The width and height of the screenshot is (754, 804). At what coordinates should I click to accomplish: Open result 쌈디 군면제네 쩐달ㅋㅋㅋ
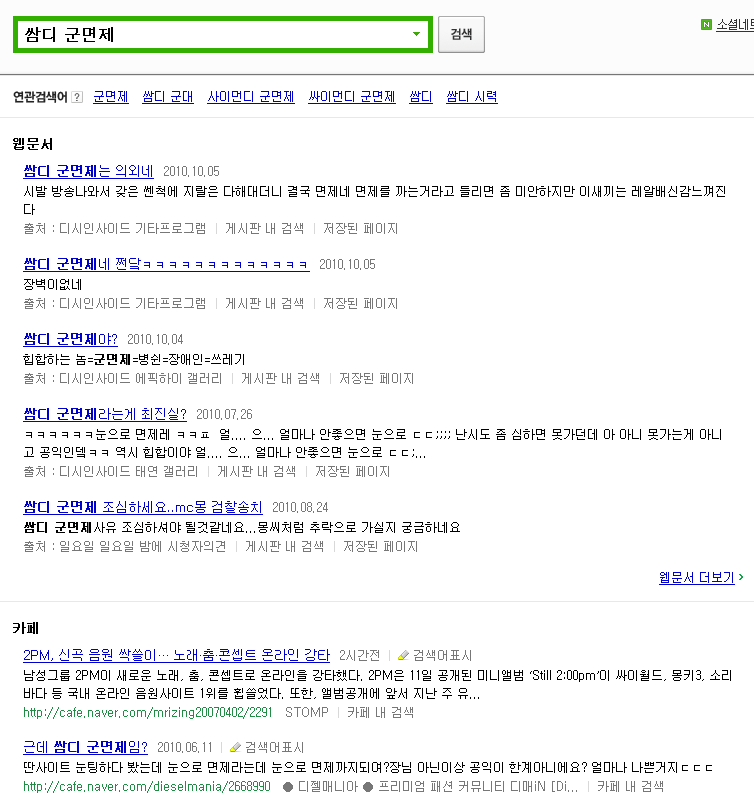coord(166,264)
